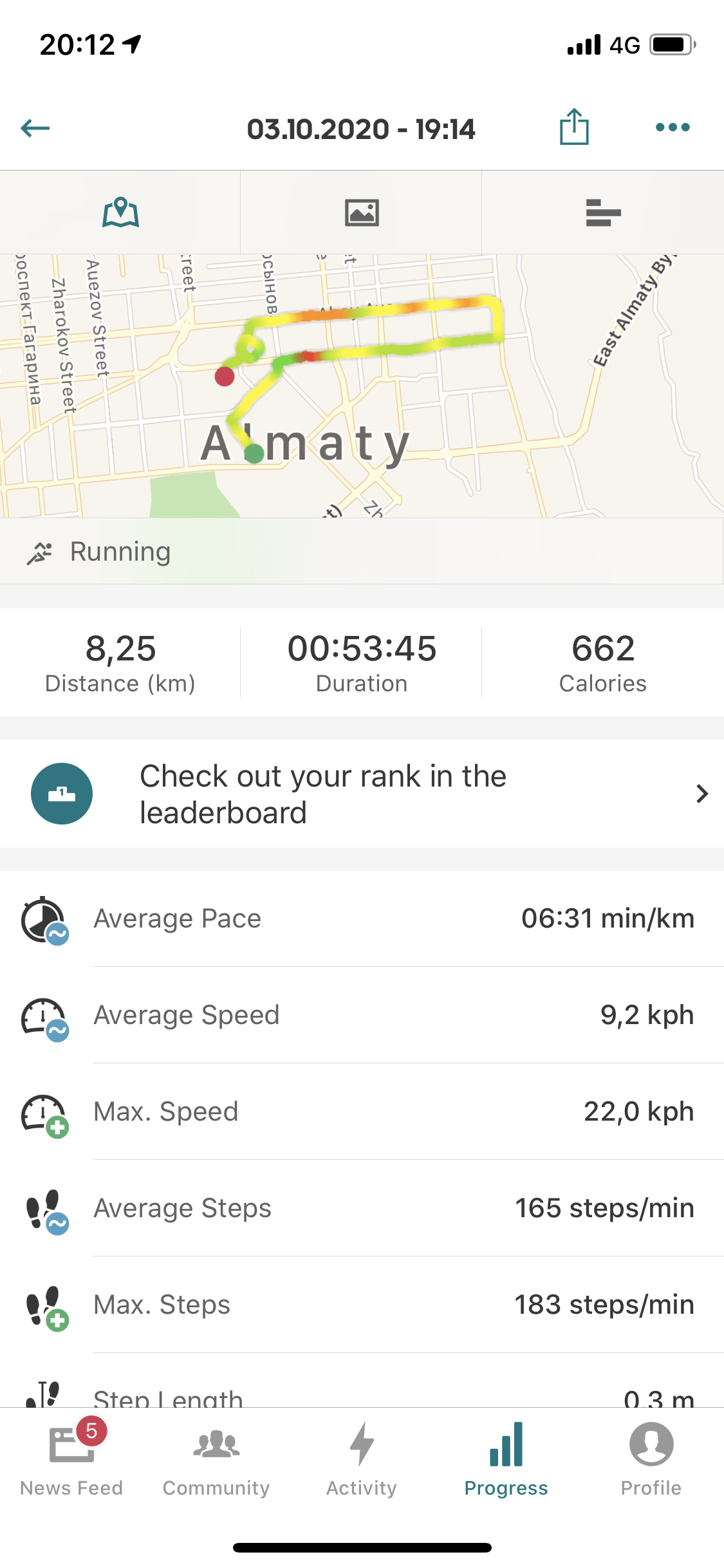Open the three-dot overflow menu

pos(673,127)
